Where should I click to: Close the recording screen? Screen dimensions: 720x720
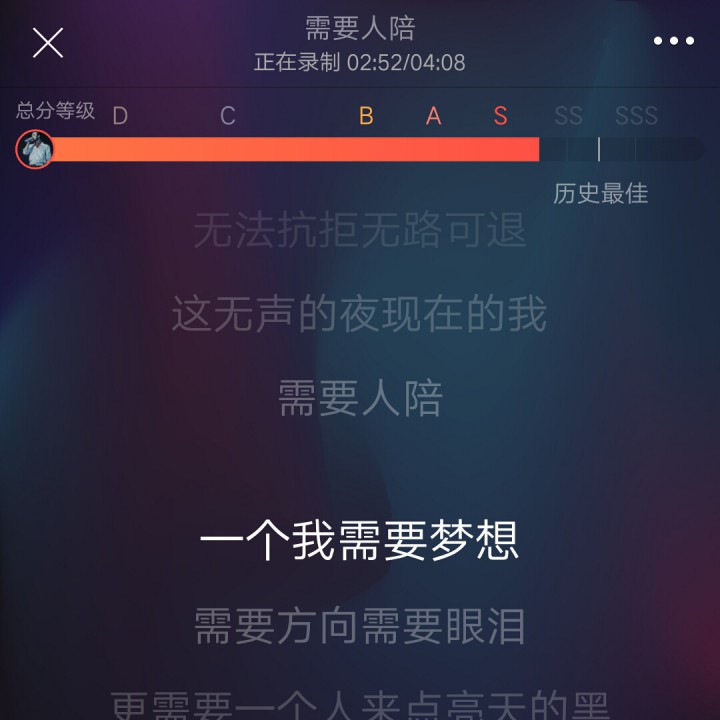[x=48, y=43]
